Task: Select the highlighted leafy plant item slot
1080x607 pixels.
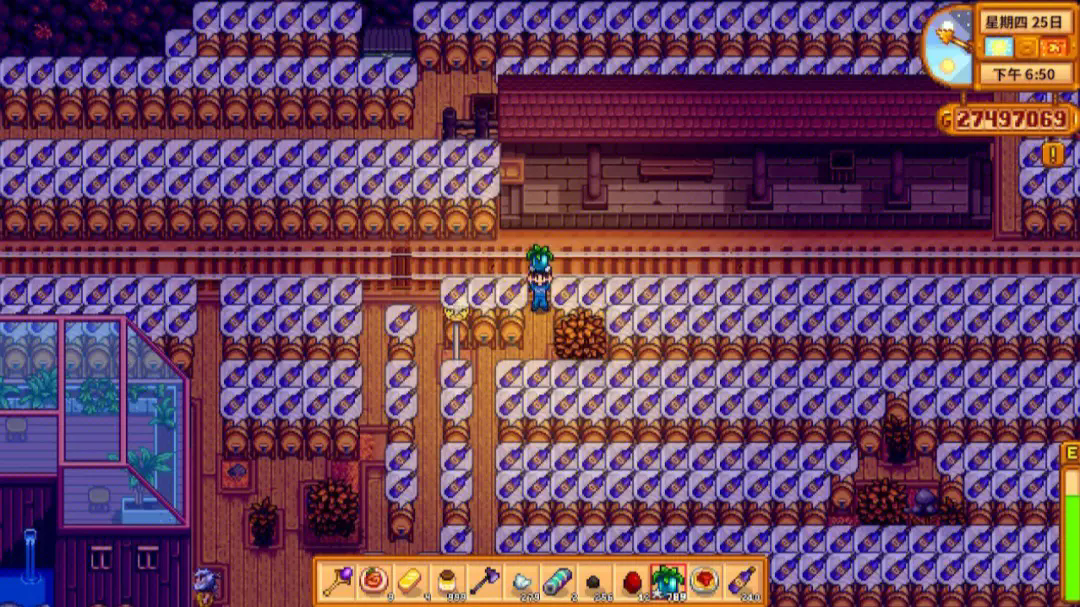Action: (x=667, y=581)
